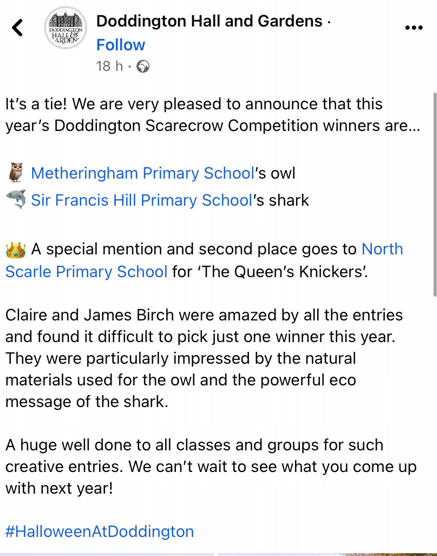Open Metheringham Primary School link
Image resolution: width=437 pixels, height=556 pixels.
(x=143, y=173)
